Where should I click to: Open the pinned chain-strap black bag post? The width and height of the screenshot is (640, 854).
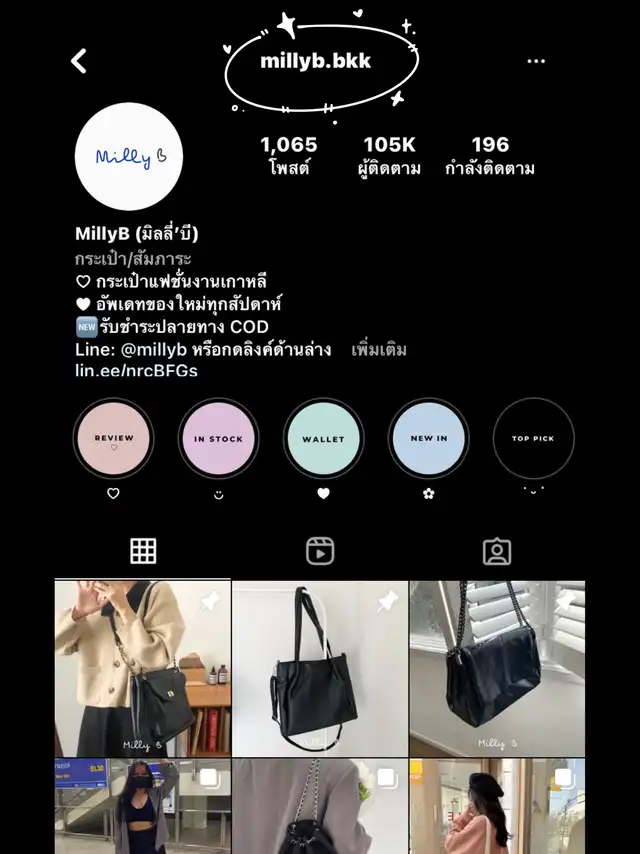pos(497,669)
